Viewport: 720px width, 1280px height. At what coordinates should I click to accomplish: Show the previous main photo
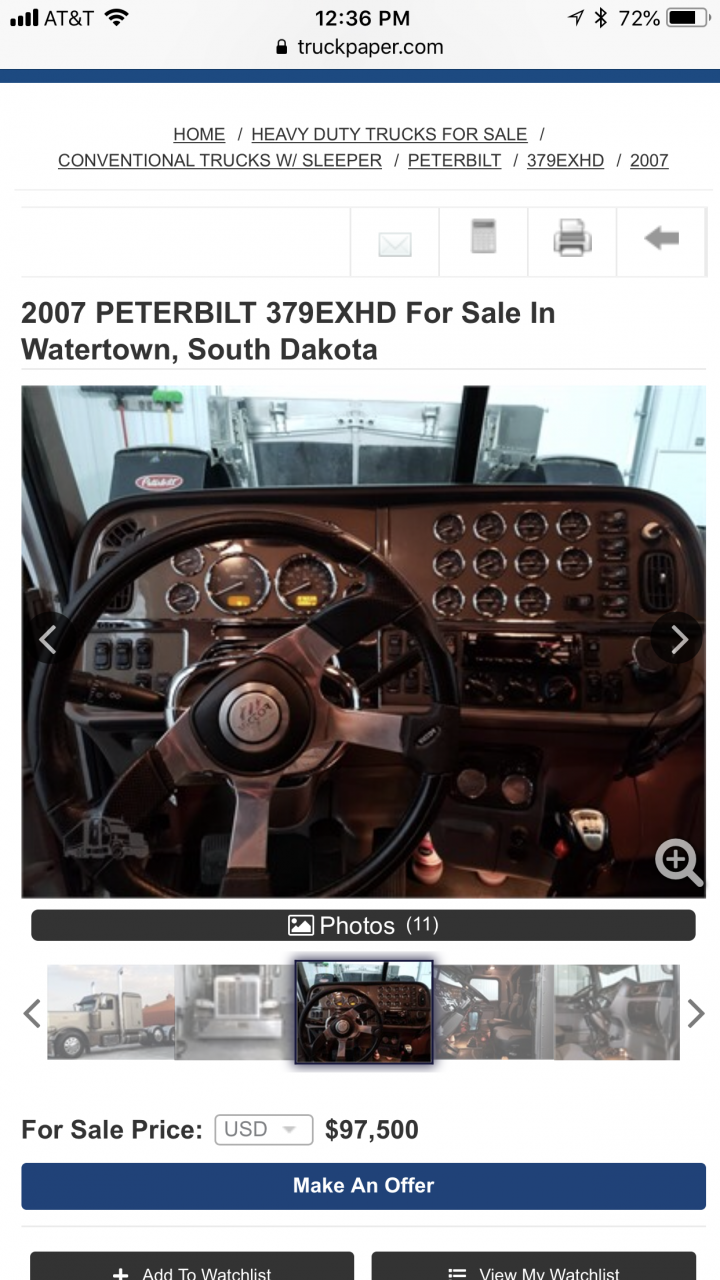47,639
